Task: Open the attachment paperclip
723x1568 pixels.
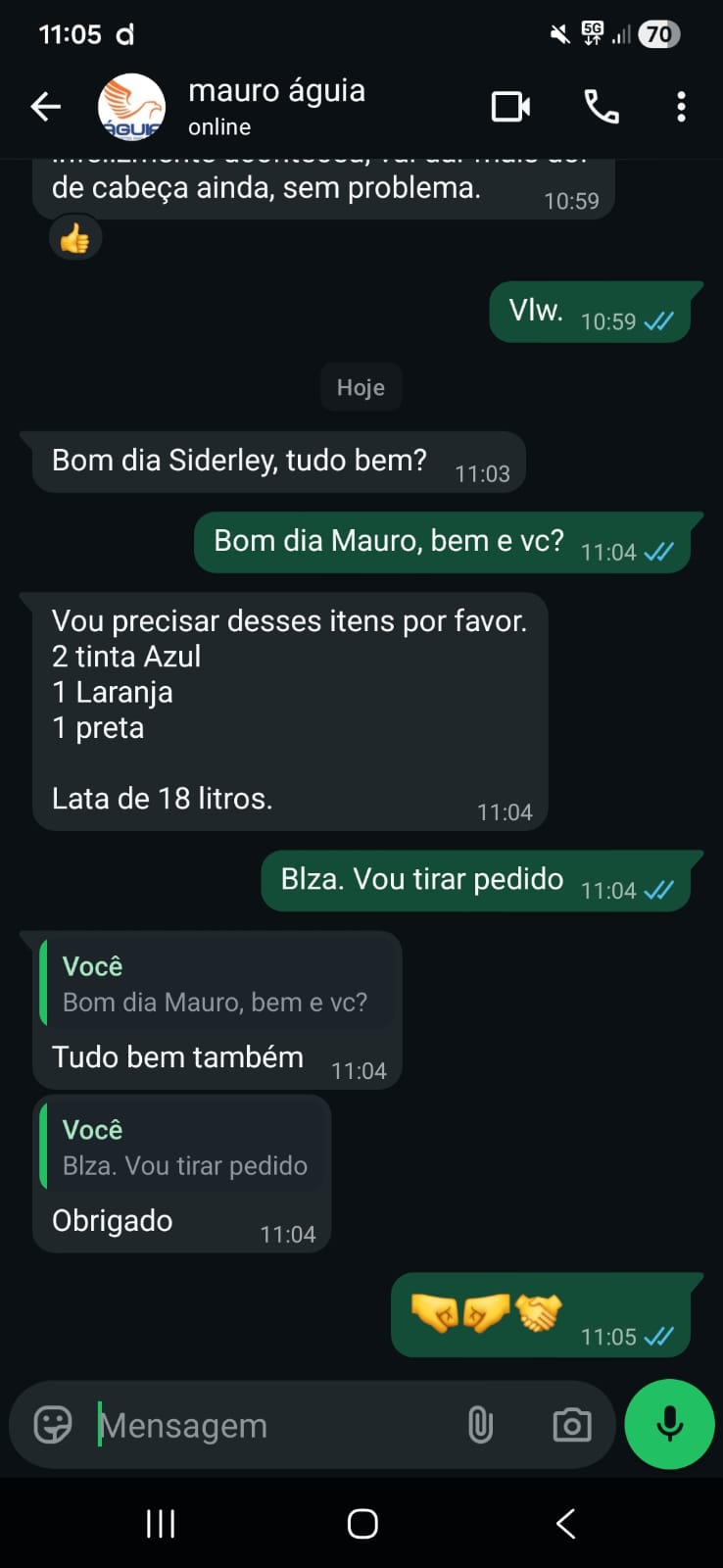Action: [480, 1425]
